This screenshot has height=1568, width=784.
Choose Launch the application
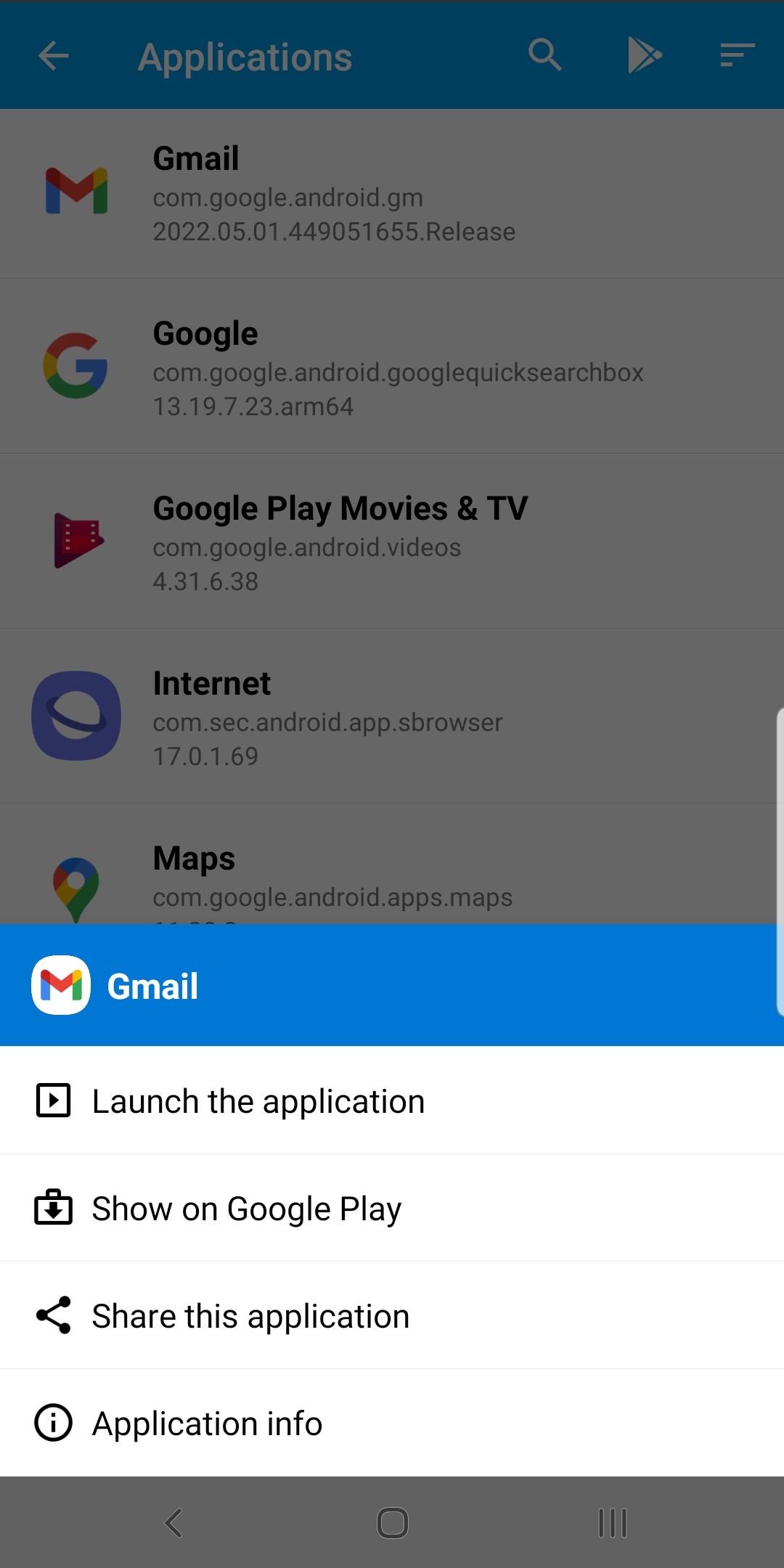[x=258, y=1101]
